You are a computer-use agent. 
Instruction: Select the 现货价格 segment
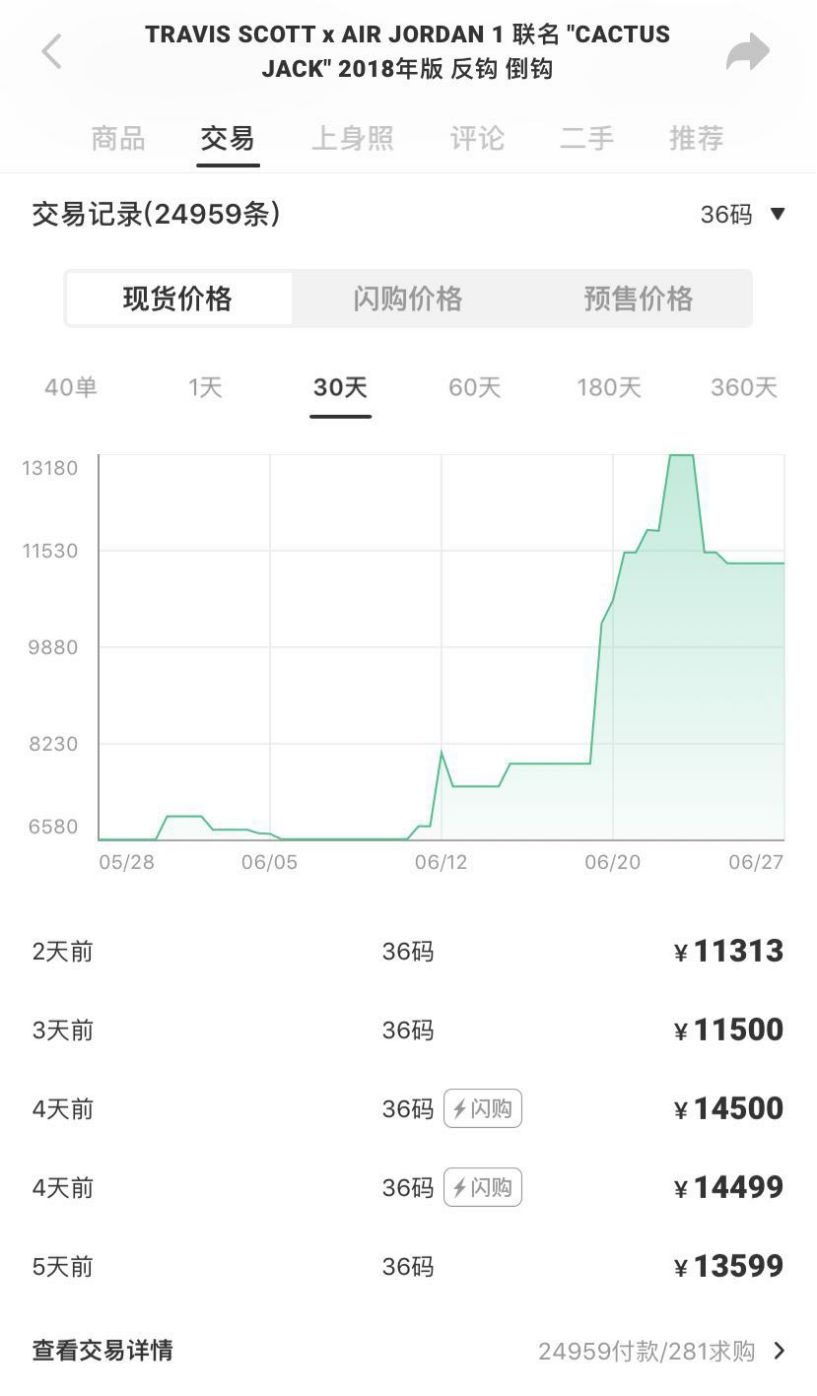[178, 298]
